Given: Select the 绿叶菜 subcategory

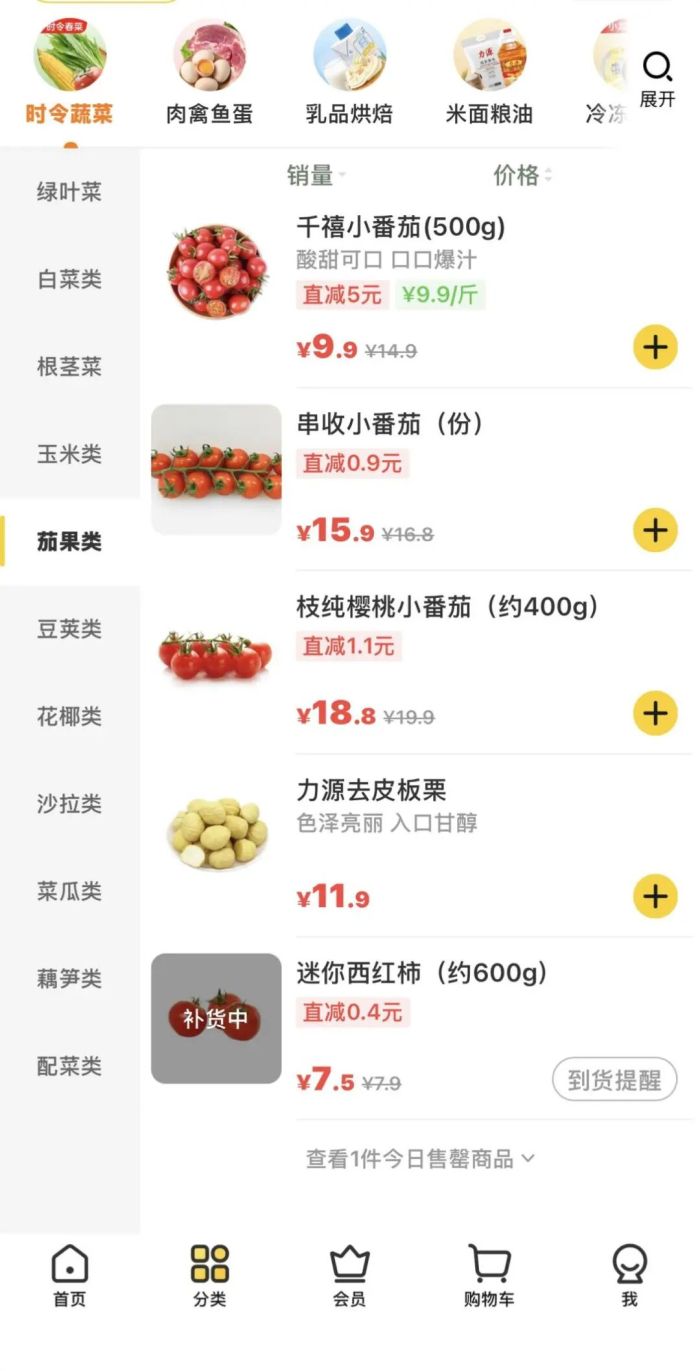Looking at the screenshot, I should click(69, 192).
